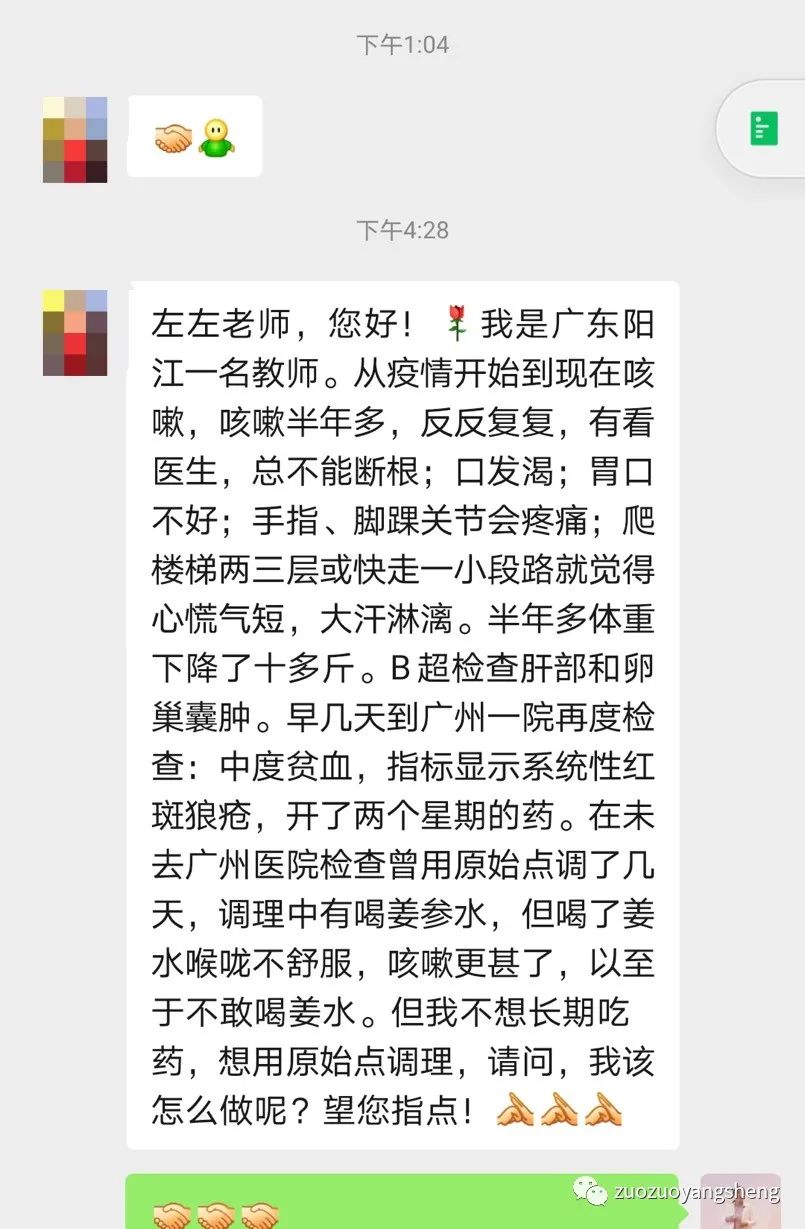Screen dimensions: 805x1229
Task: Click the zuozuoyangsheng watermark text
Action: click(x=700, y=1192)
